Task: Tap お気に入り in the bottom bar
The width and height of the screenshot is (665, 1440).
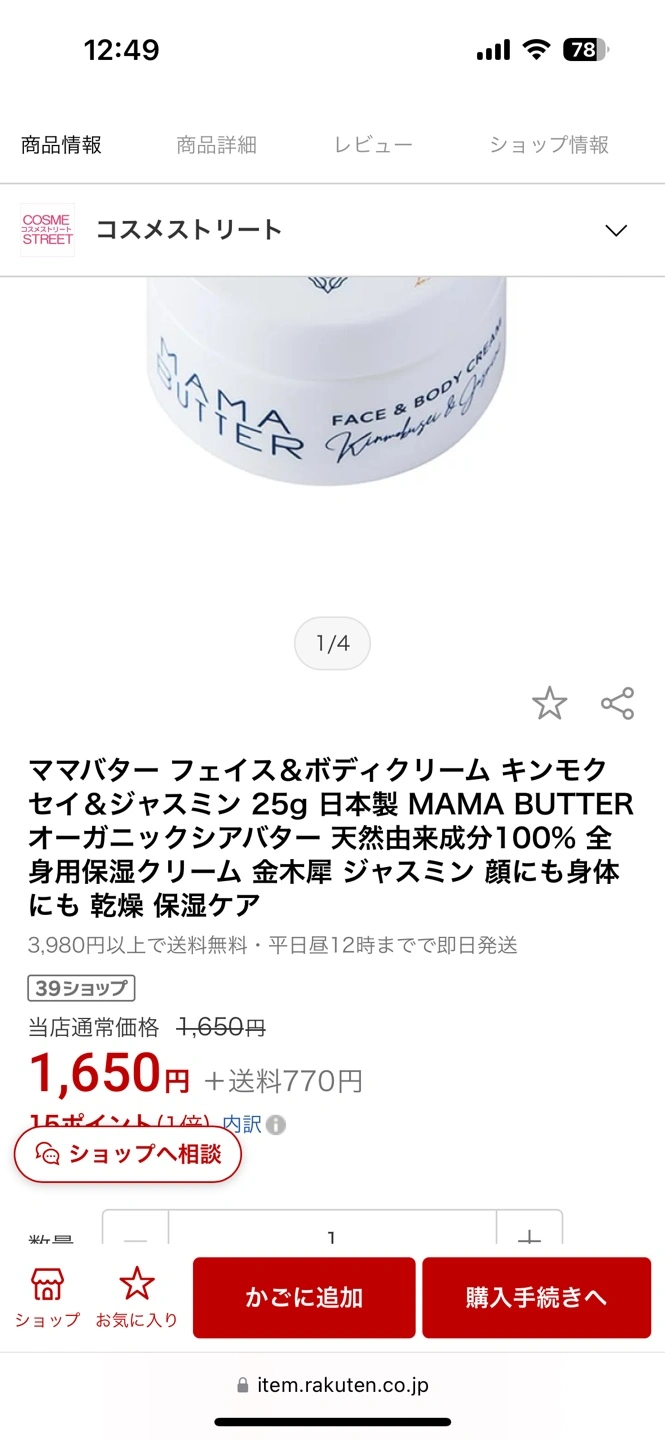Action: [x=137, y=1297]
